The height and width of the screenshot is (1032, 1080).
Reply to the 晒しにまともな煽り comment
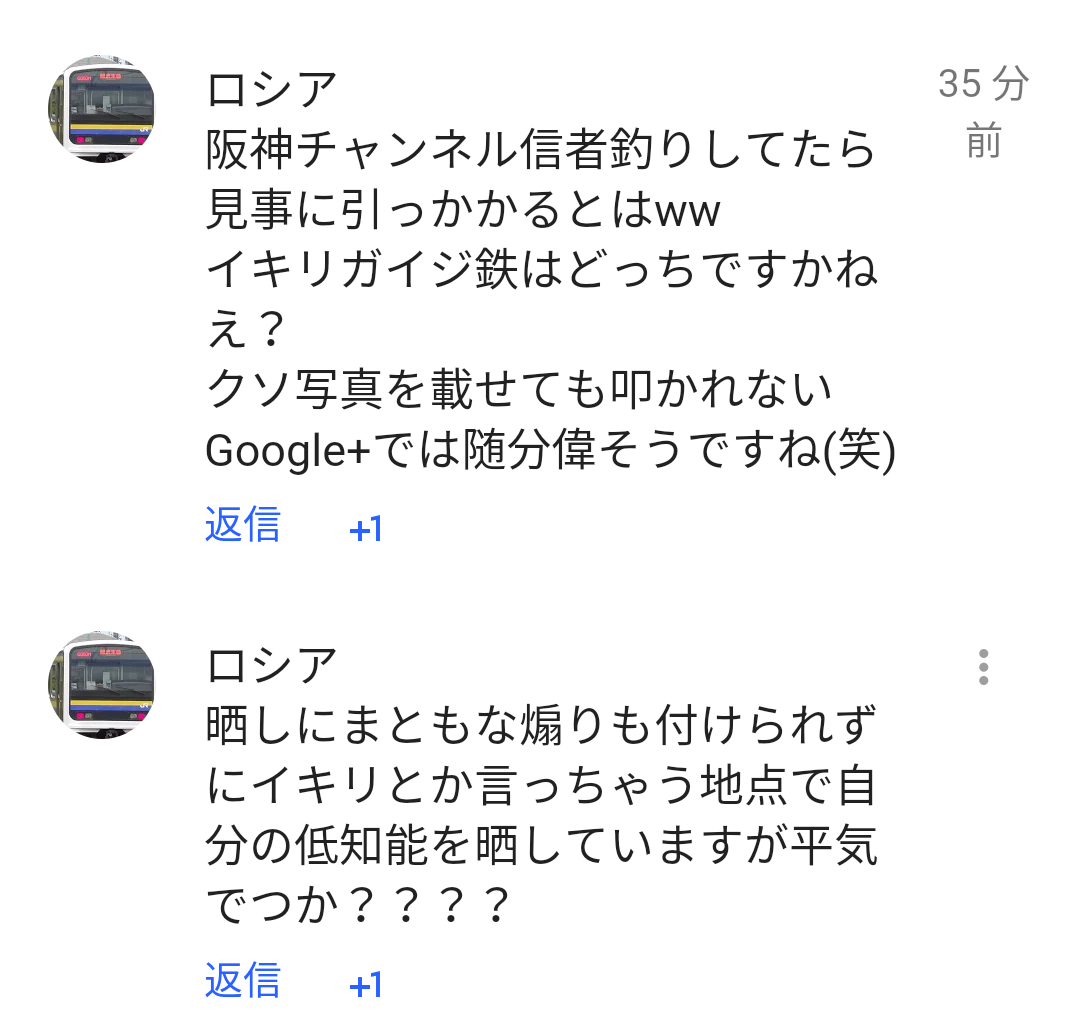[x=243, y=981]
